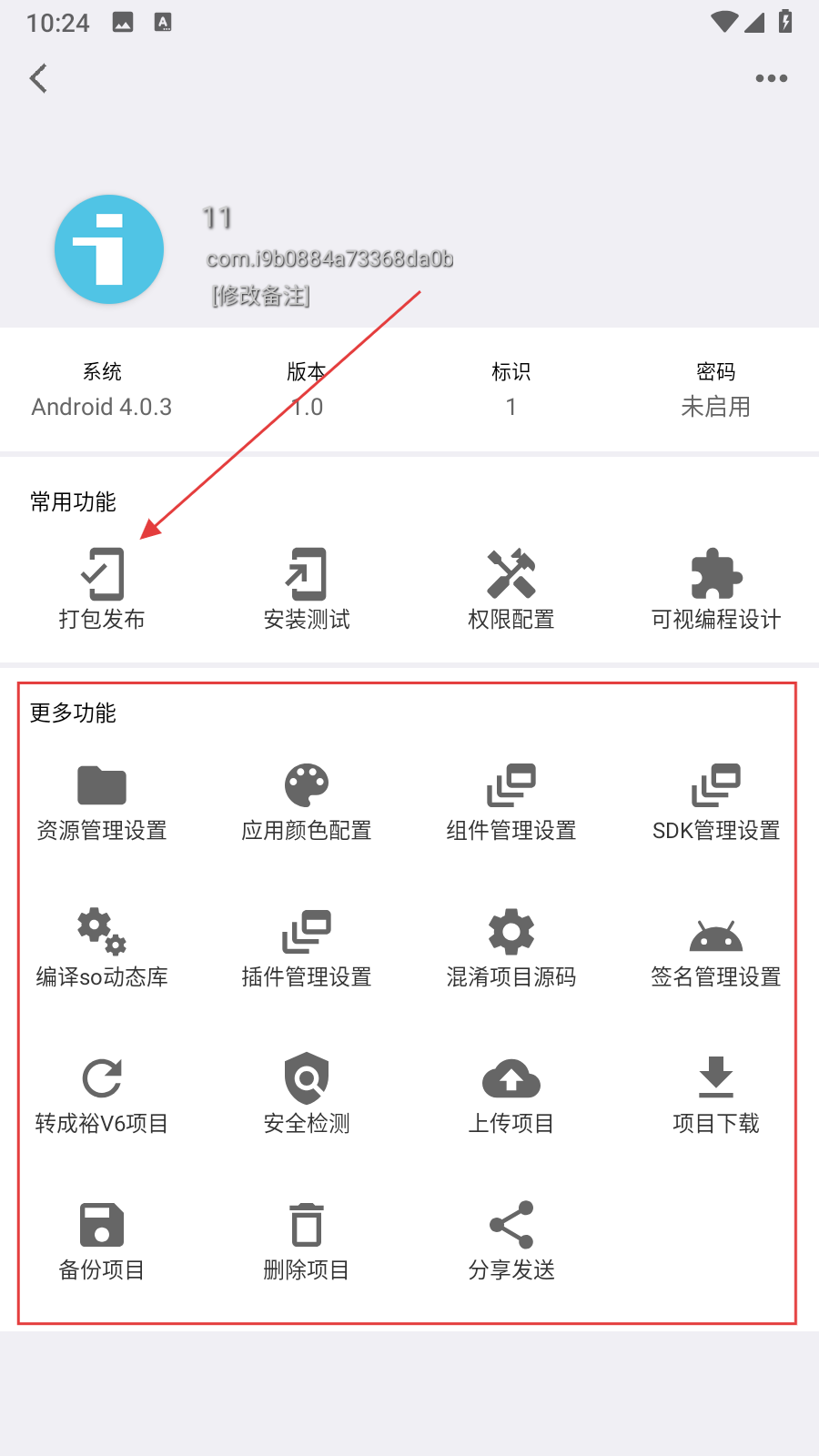Tap SDK管理设置
The image size is (819, 1456).
tap(716, 801)
